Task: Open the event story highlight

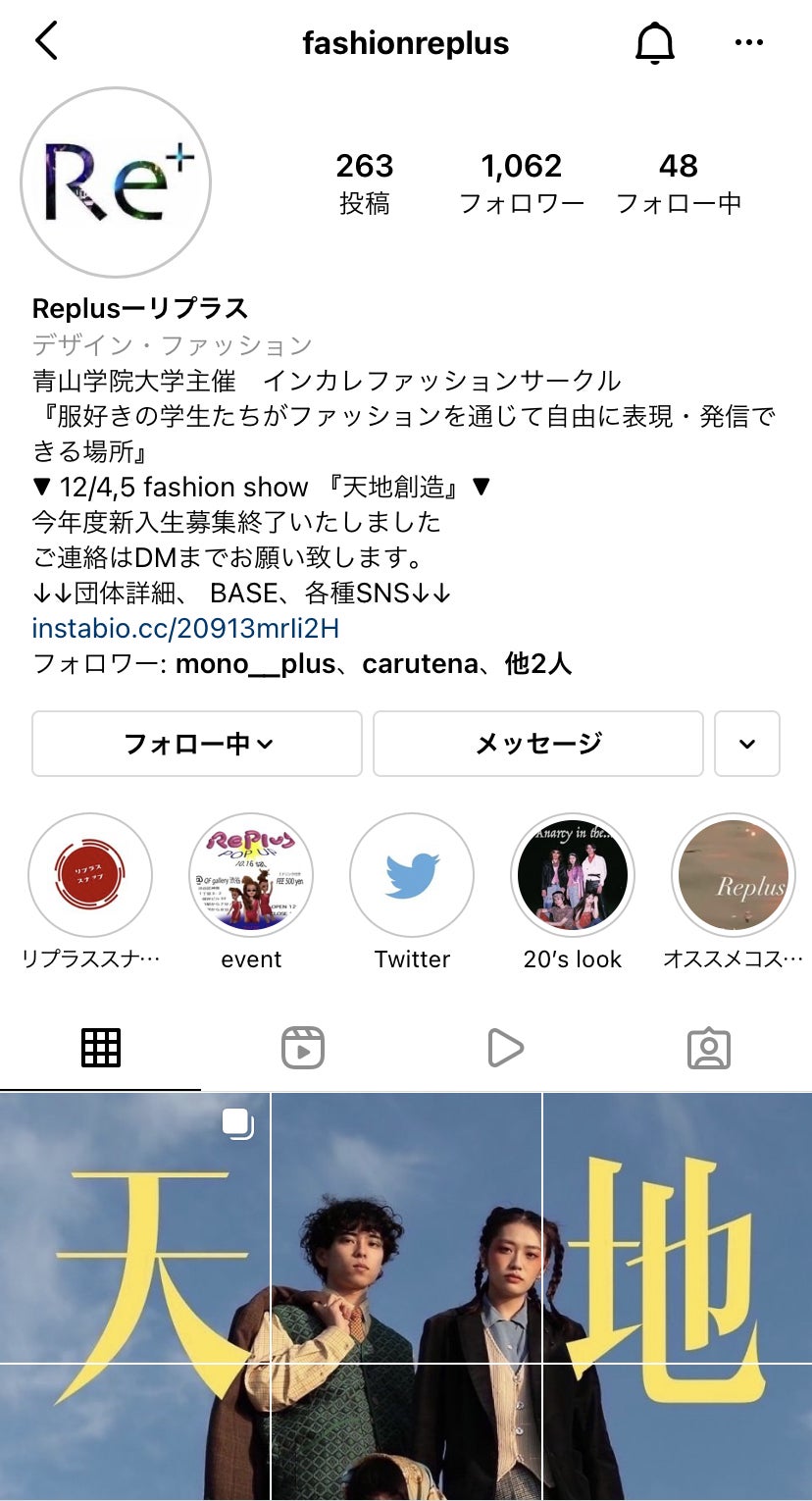Action: click(251, 875)
